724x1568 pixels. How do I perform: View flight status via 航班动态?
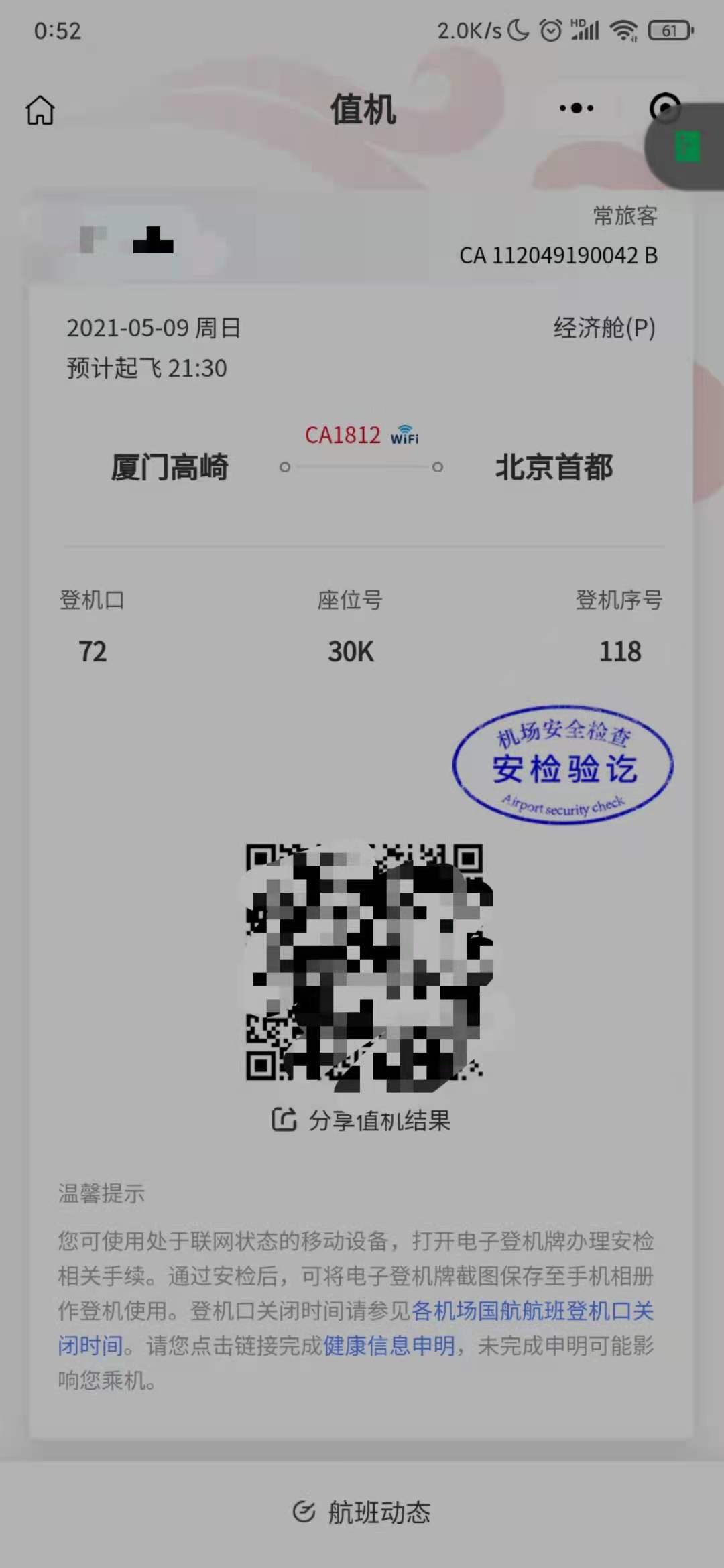click(x=362, y=1512)
